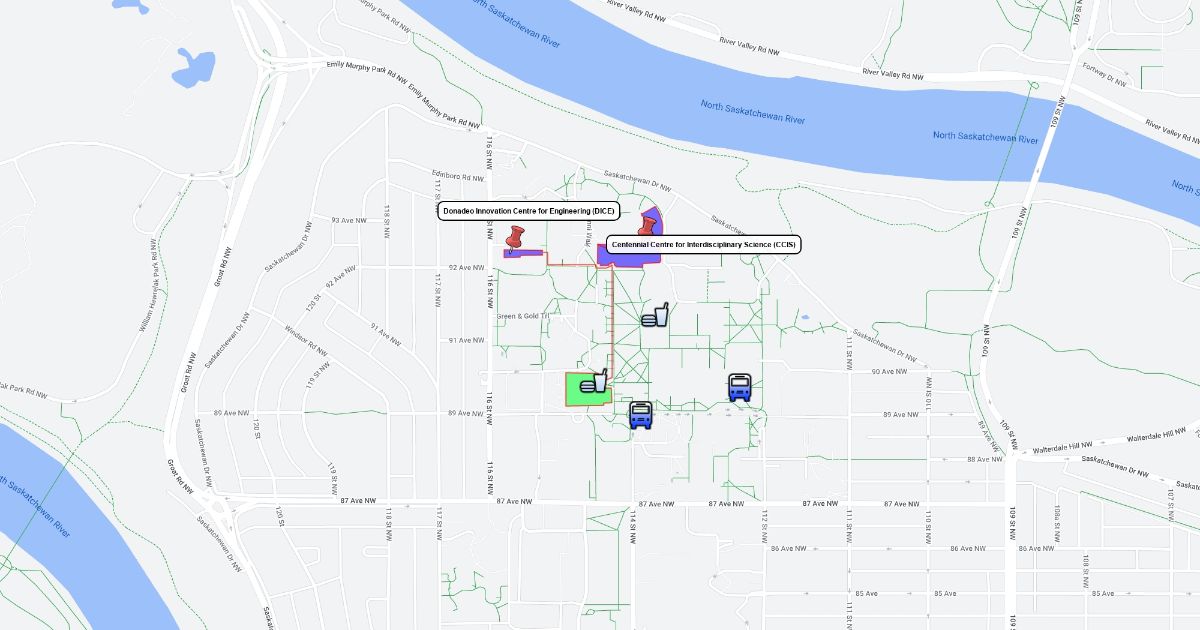Open the Centennial Centre for Interdisciplinary Science label
Image resolution: width=1200 pixels, height=630 pixels.
(704, 244)
